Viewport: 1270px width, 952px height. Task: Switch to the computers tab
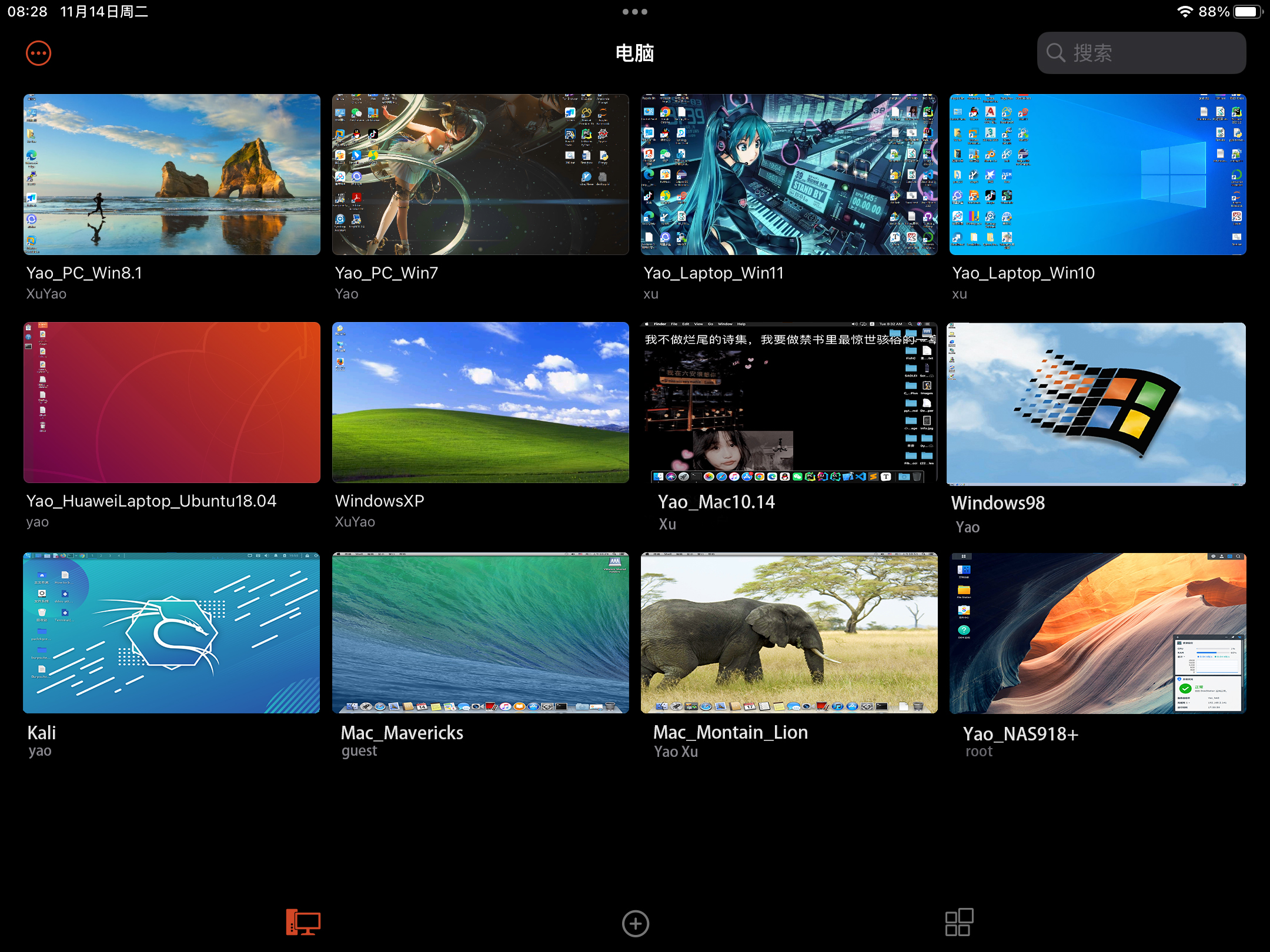303,923
